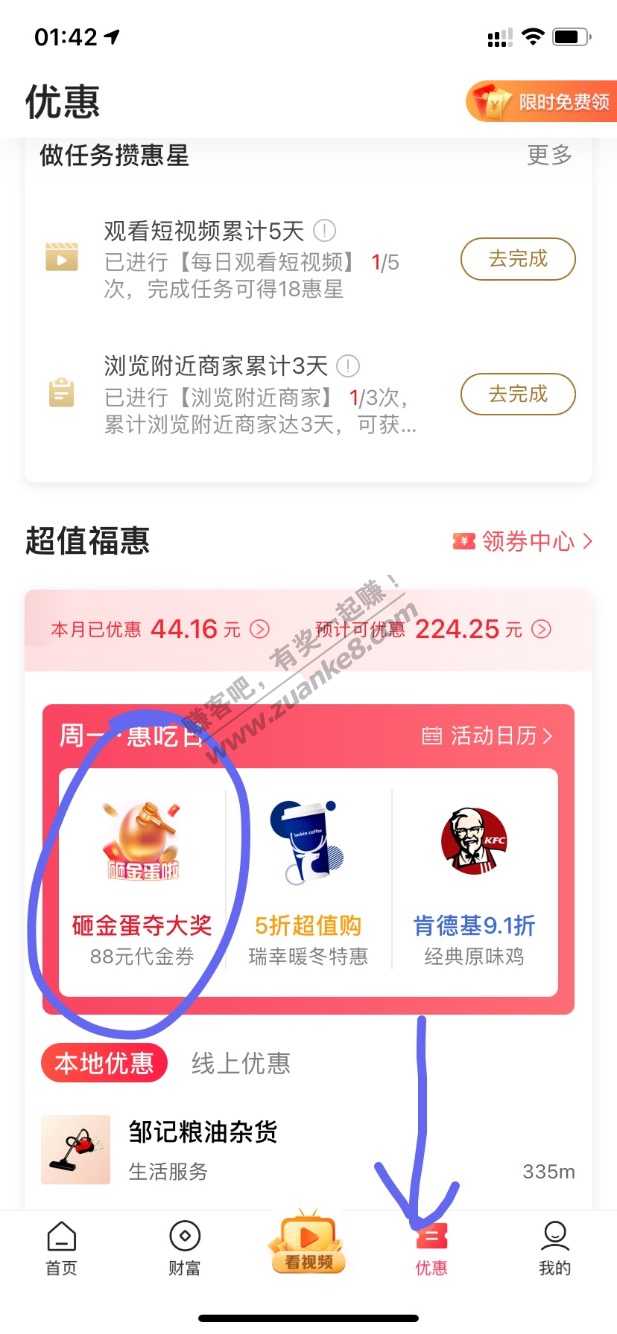This screenshot has width=617, height=1334.
Task: Open 活动日历
Action: 487,737
